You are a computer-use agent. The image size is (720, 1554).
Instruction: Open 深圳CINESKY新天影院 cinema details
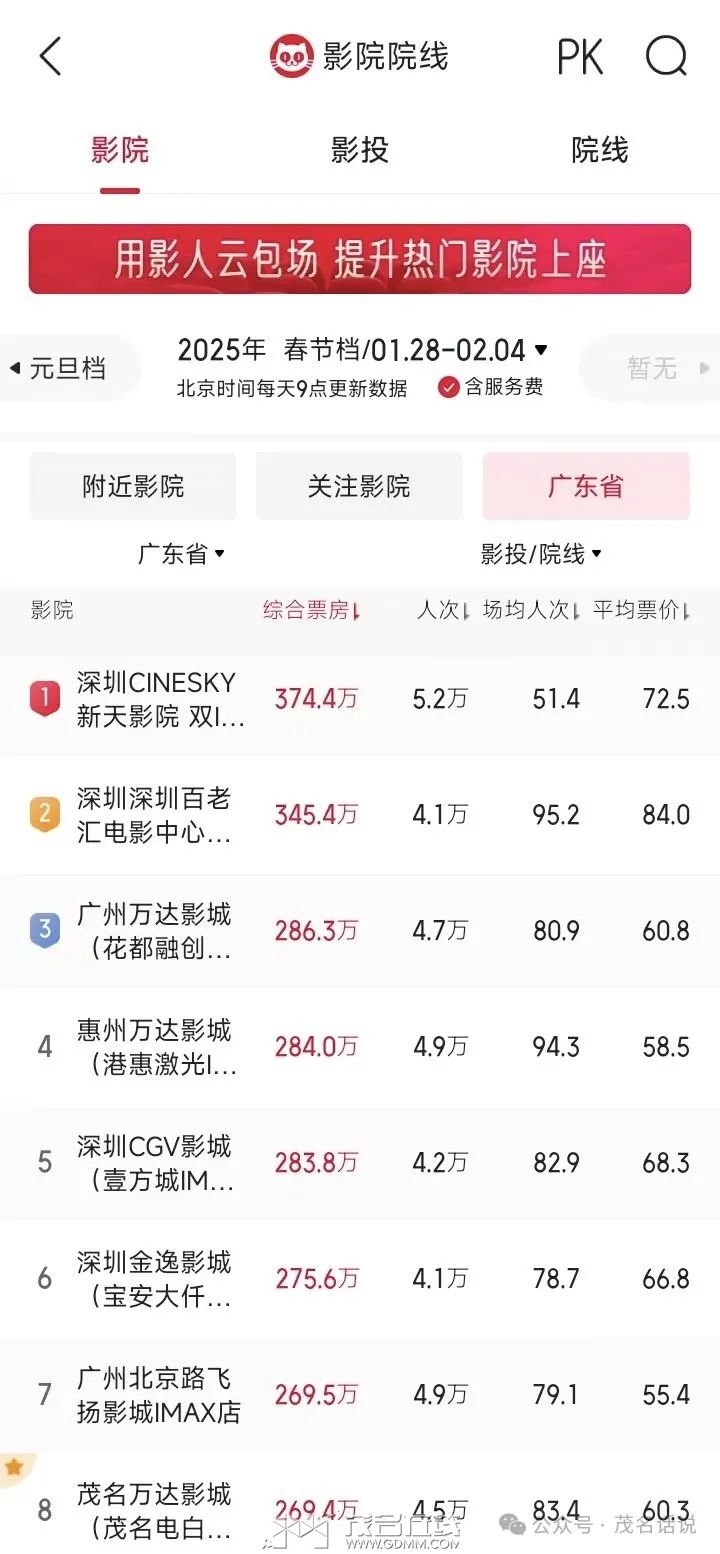(x=160, y=699)
